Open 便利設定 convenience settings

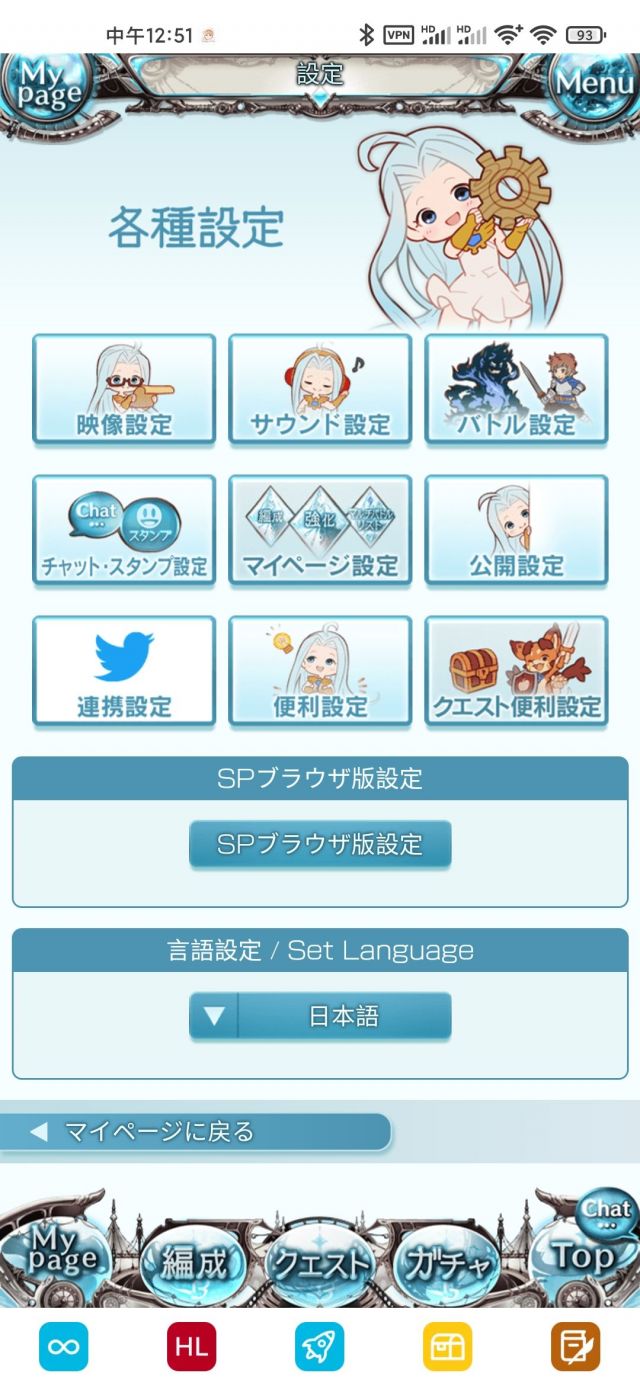click(320, 670)
